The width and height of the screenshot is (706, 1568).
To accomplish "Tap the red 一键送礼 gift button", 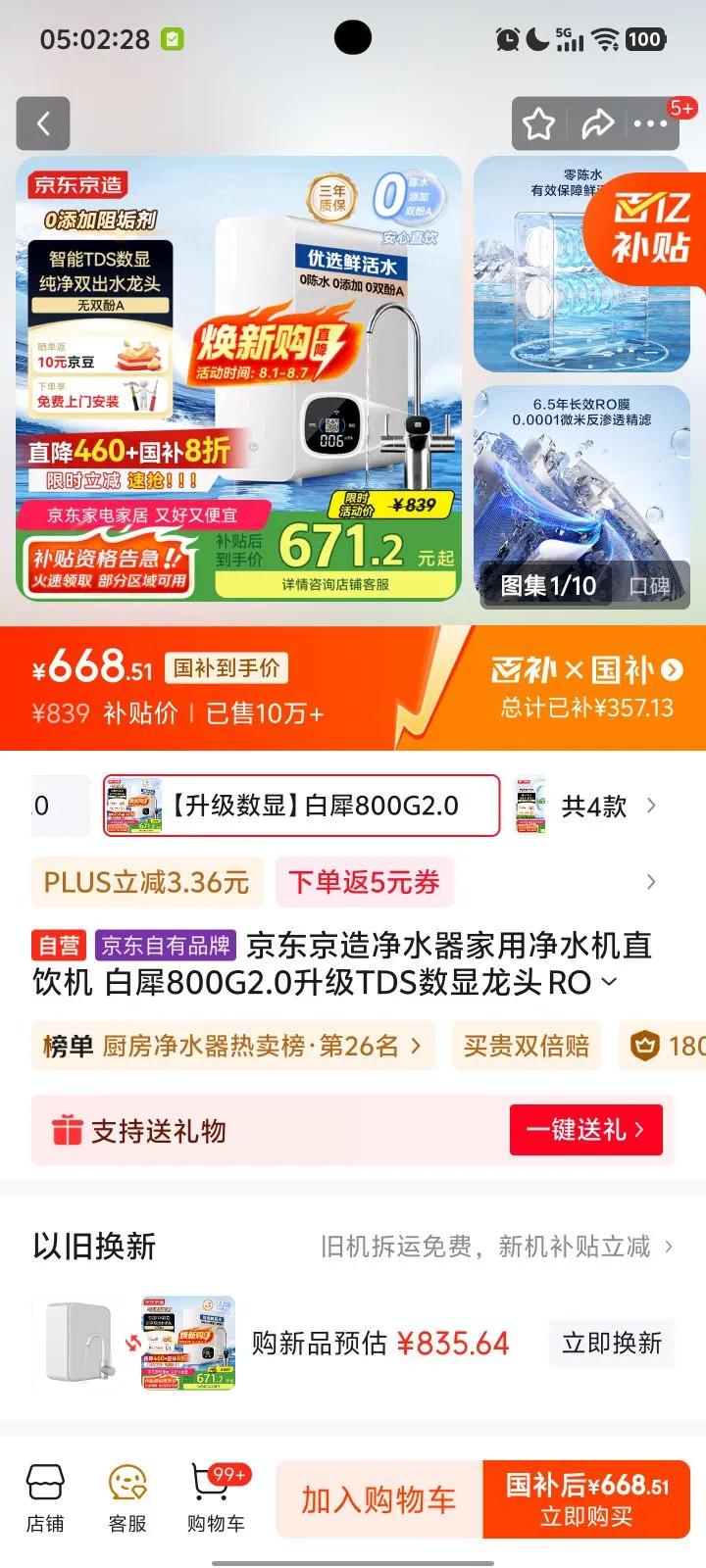I will (x=585, y=1129).
